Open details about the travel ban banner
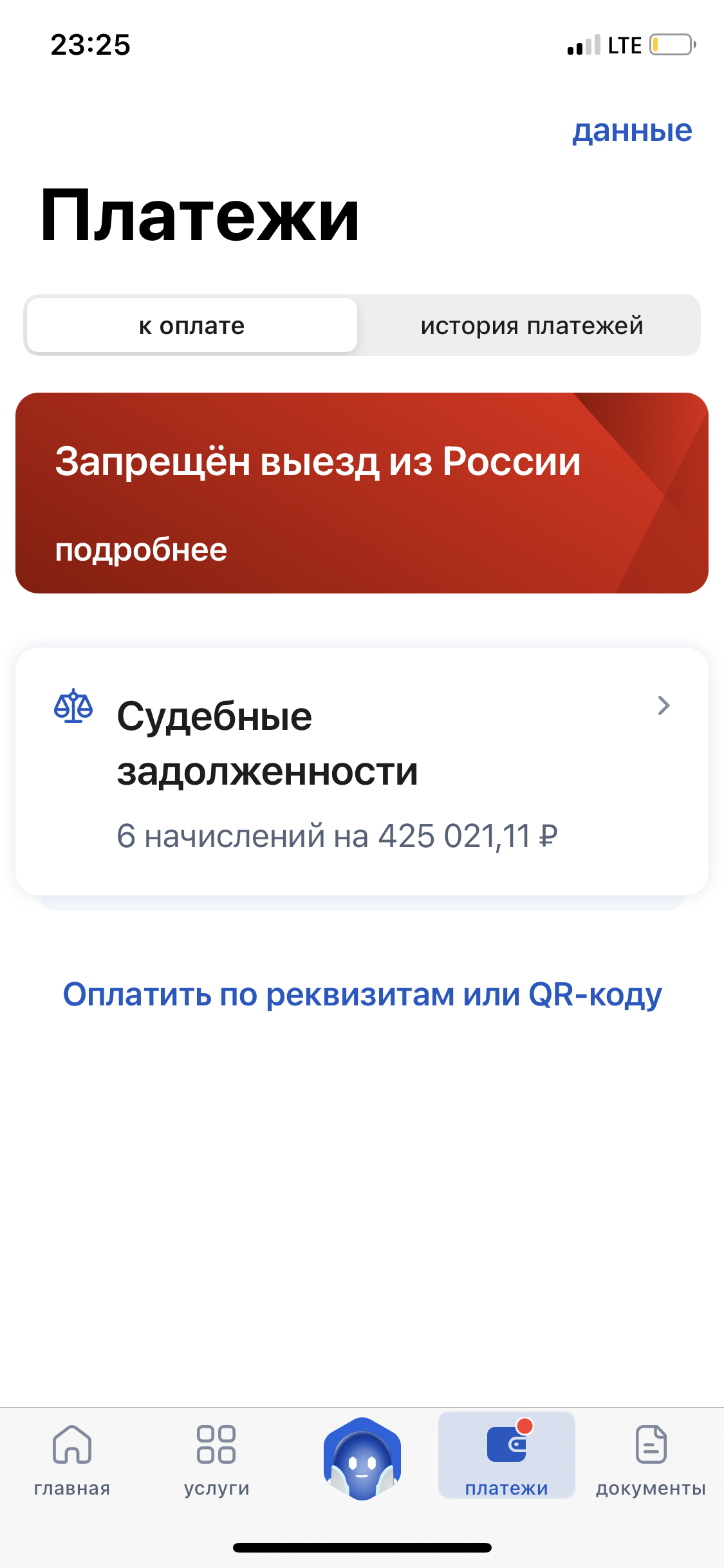724x1568 pixels. click(141, 550)
